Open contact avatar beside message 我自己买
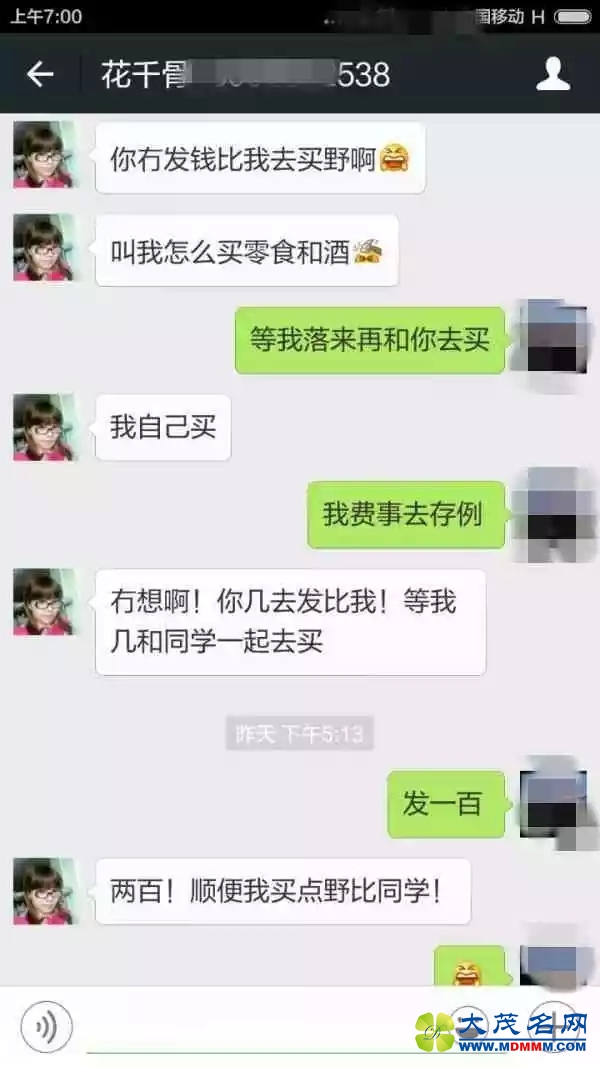Image resolution: width=600 pixels, height=1067 pixels. point(43,427)
